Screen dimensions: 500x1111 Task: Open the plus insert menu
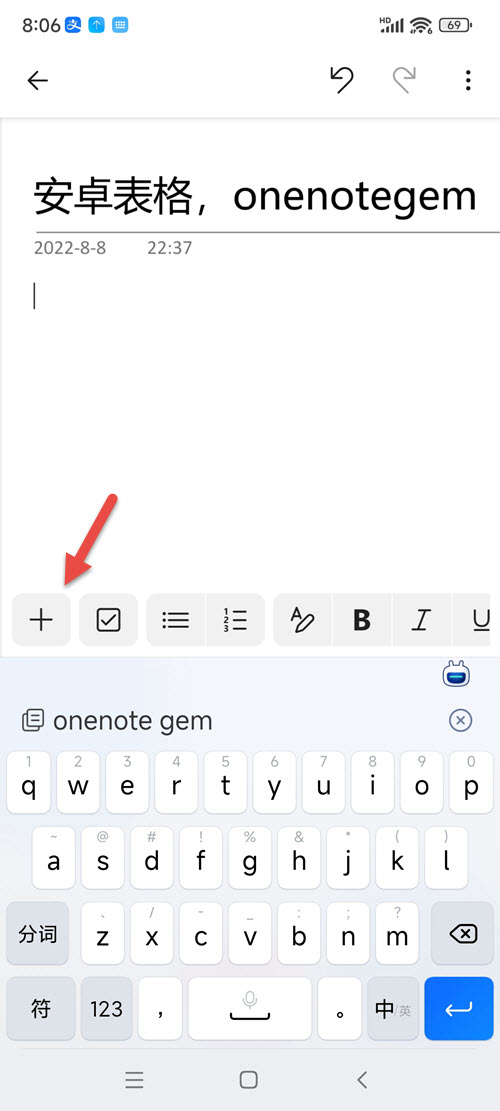coord(41,620)
